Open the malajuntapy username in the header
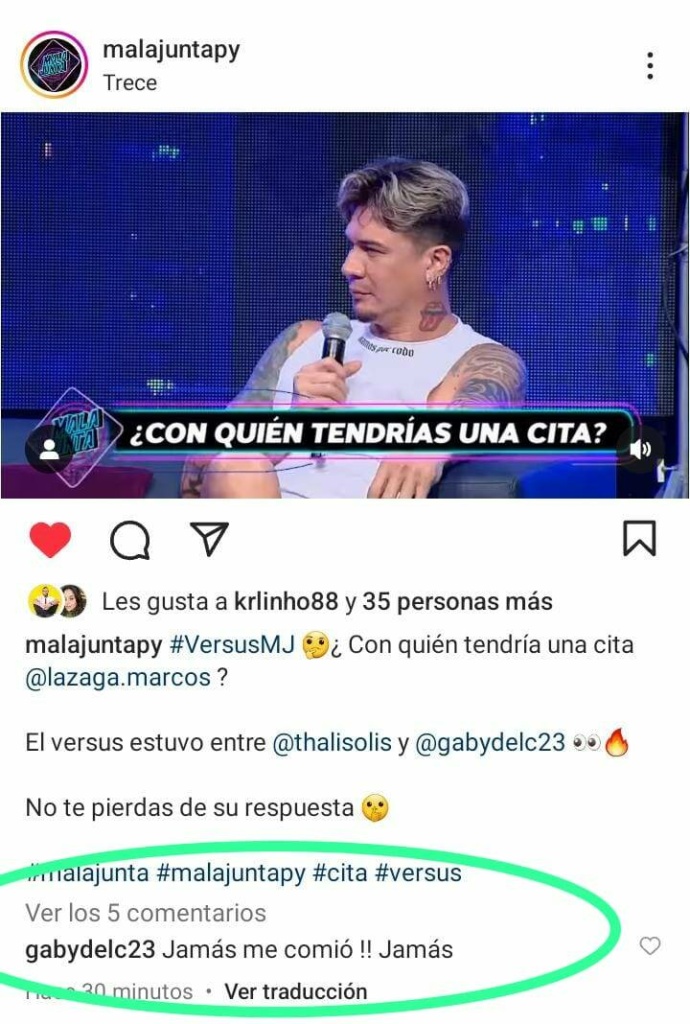The image size is (690, 1024). click(171, 50)
